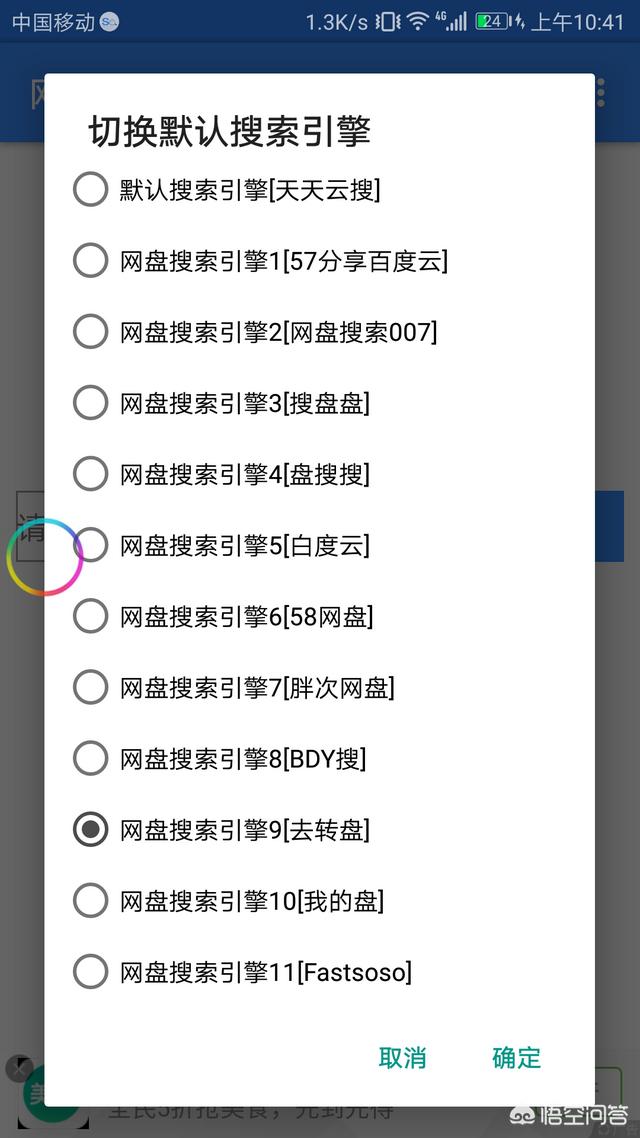Choose 网盘搜索引擎10[我的盘]

click(x=319, y=901)
